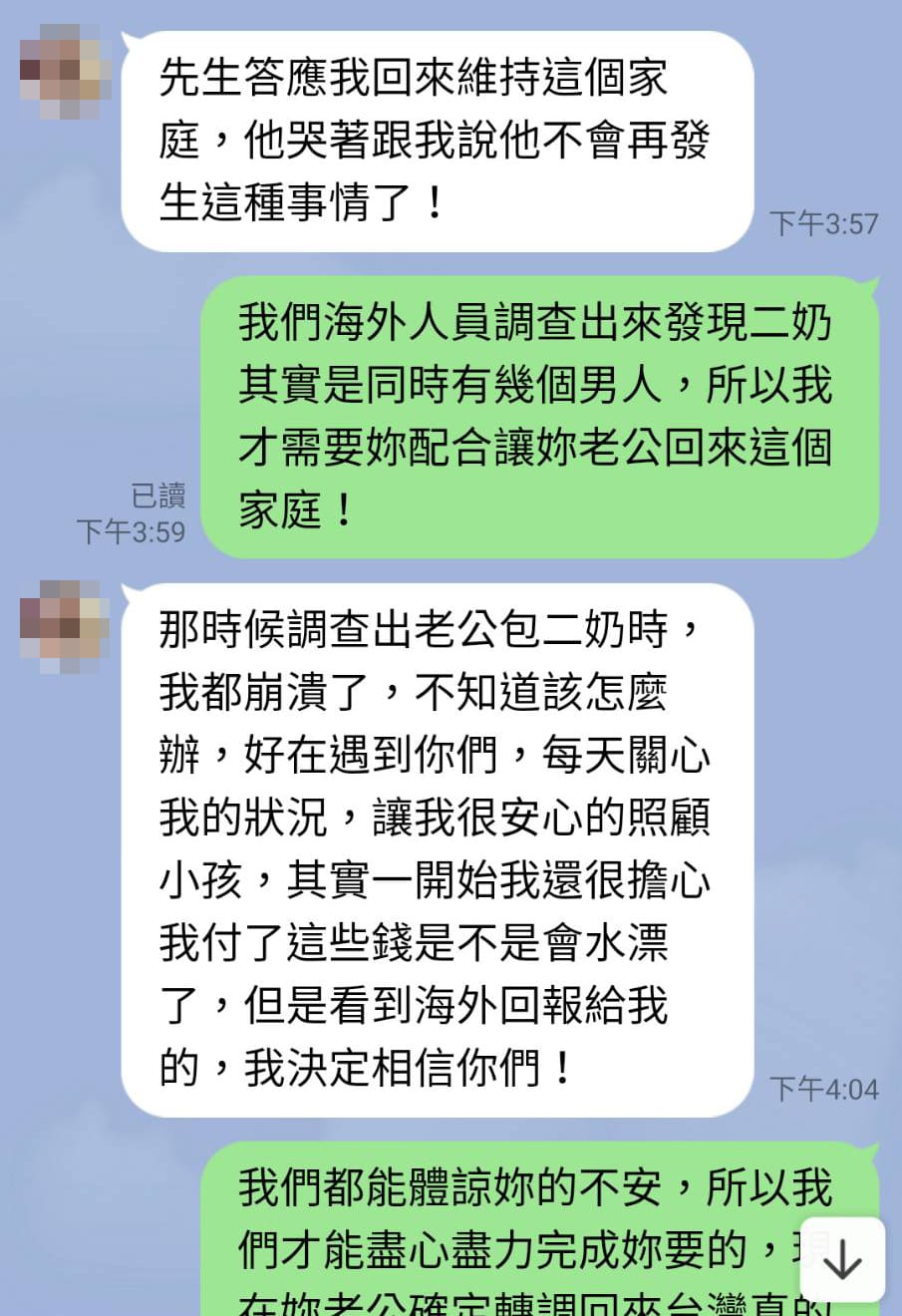Image resolution: width=902 pixels, height=1316 pixels.
Task: Jump to latest messages with down arrow
Action: click(x=842, y=1259)
